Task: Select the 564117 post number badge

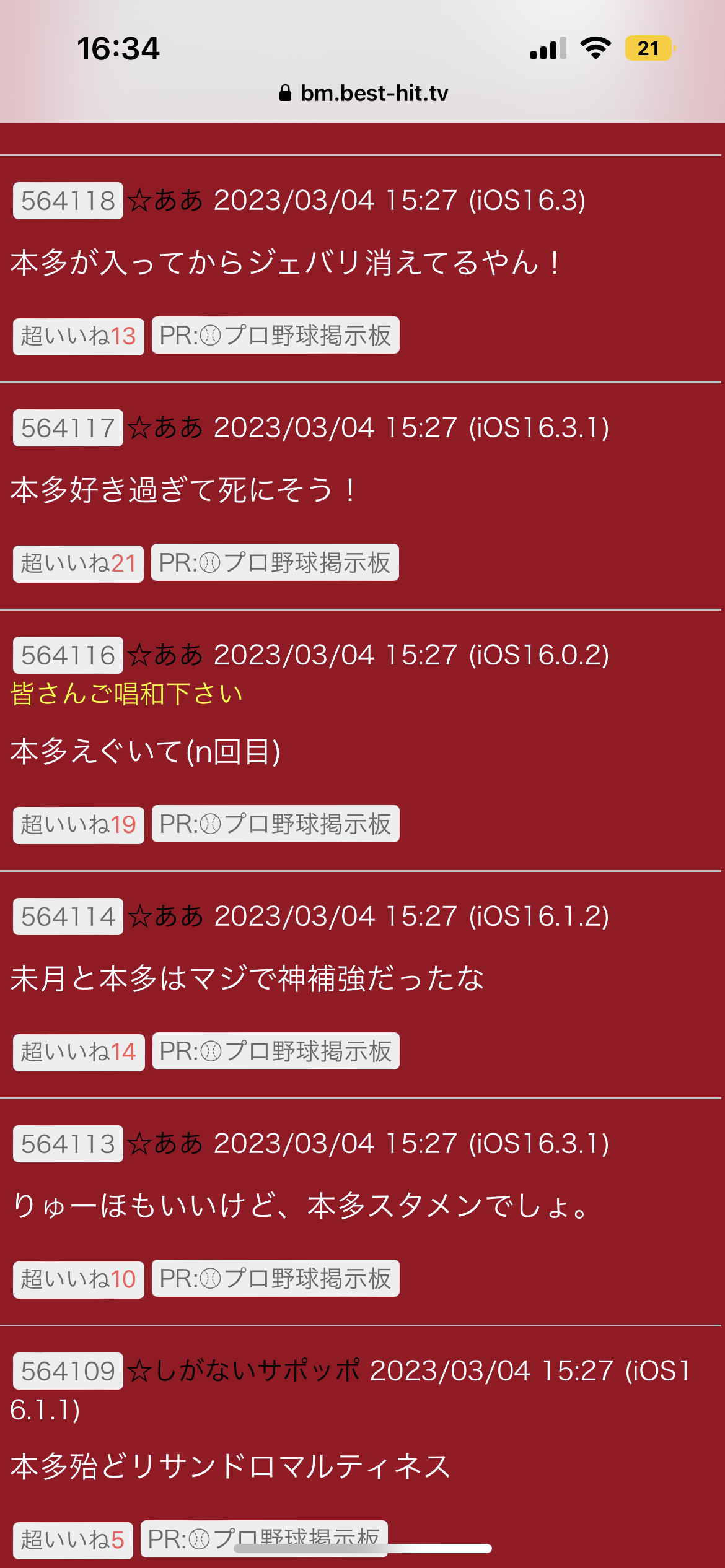Action: click(x=68, y=428)
